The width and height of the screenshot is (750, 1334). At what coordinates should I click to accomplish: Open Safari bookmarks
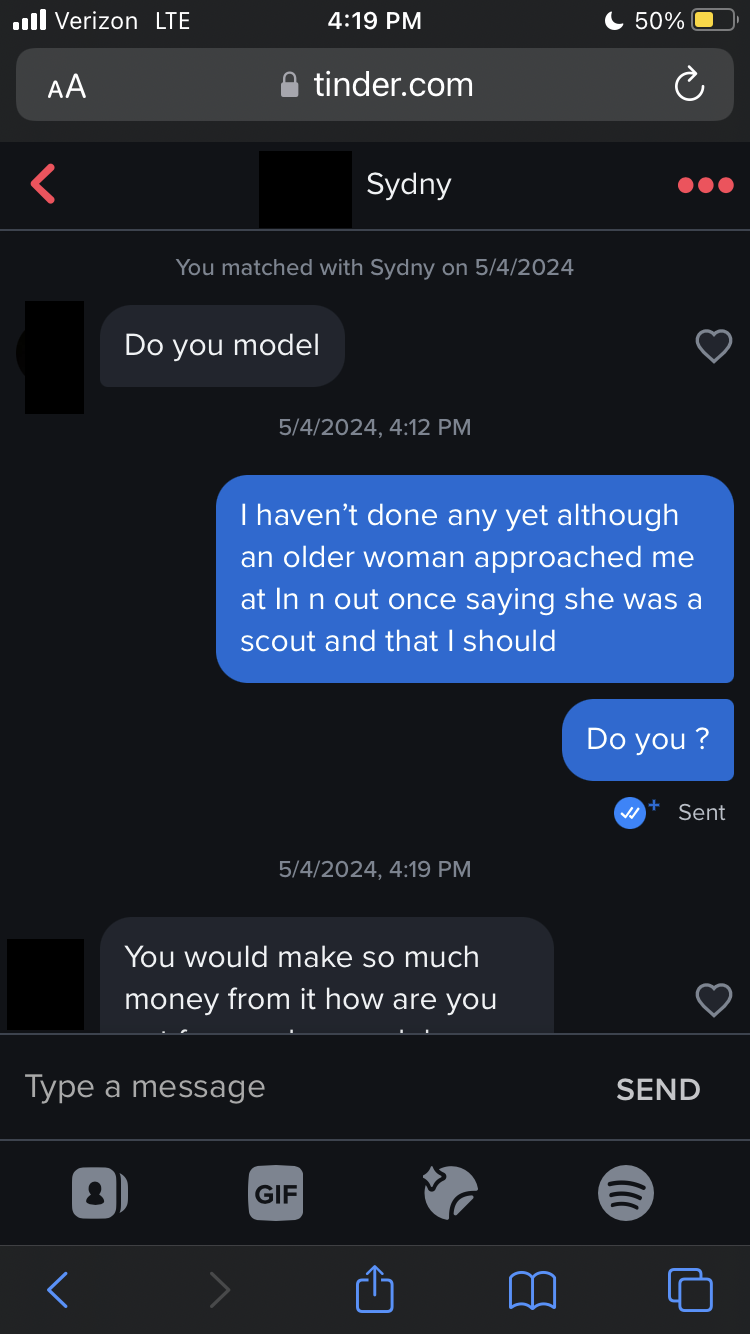click(532, 1291)
